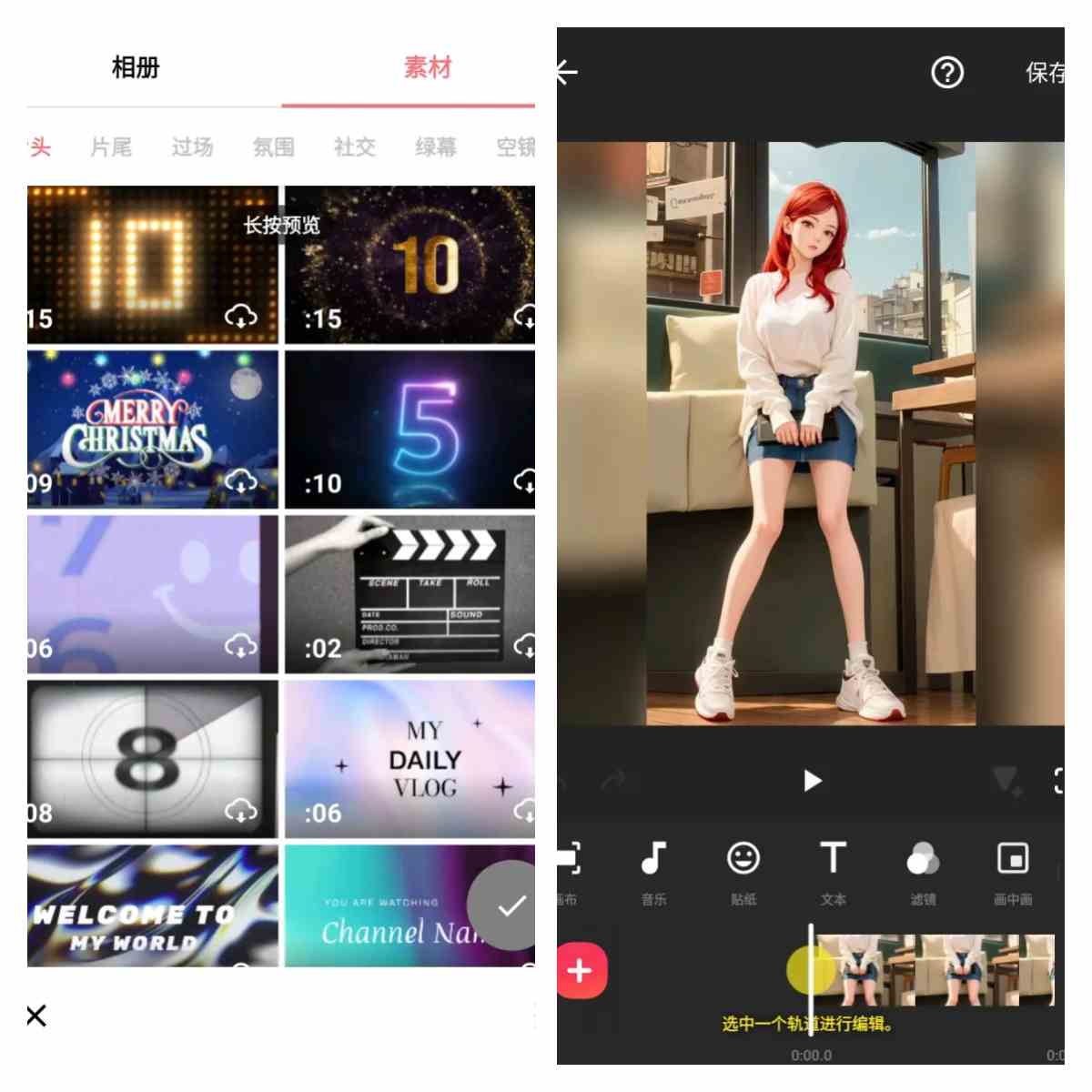This screenshot has height=1092, width=1092.
Task: Play the video preview
Action: [x=812, y=781]
